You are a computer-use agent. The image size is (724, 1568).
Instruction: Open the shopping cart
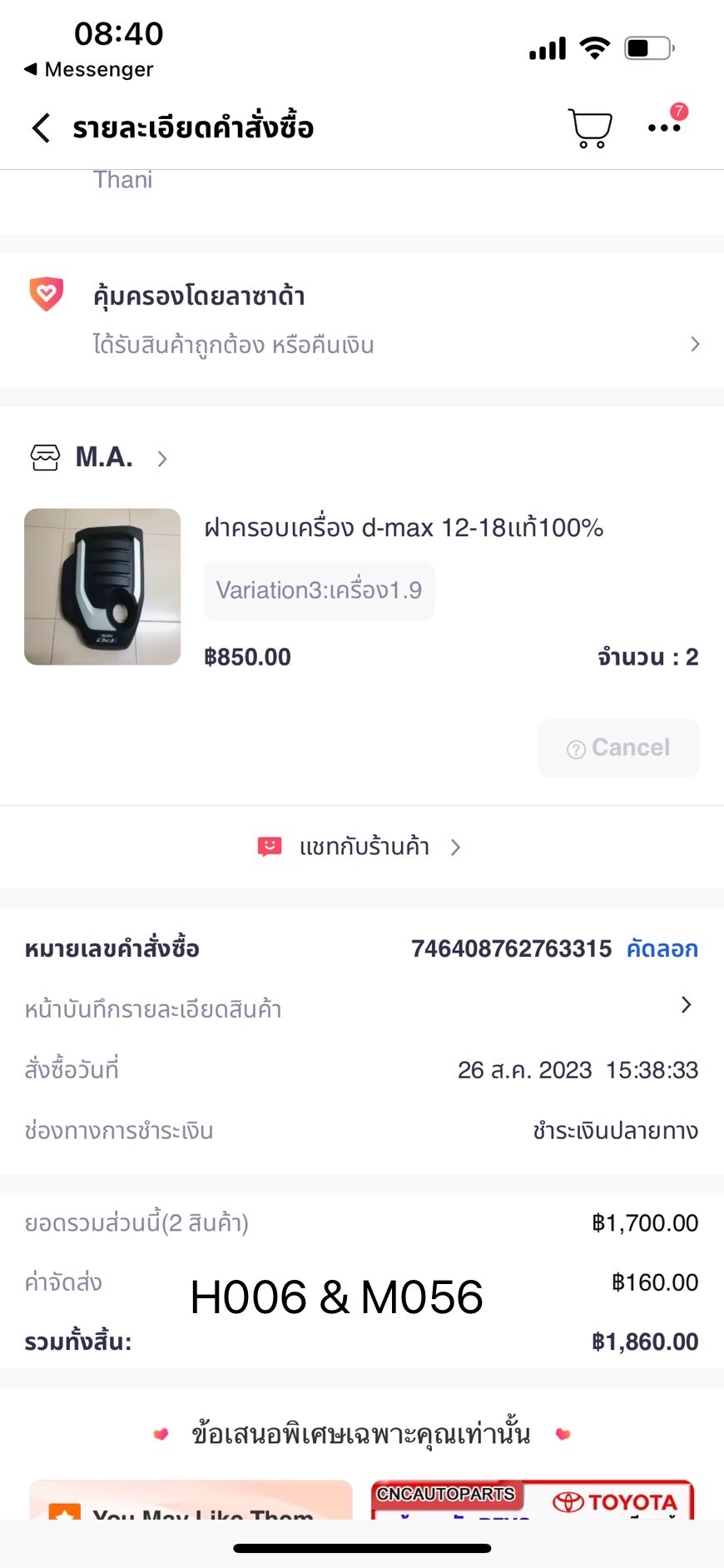tap(590, 128)
